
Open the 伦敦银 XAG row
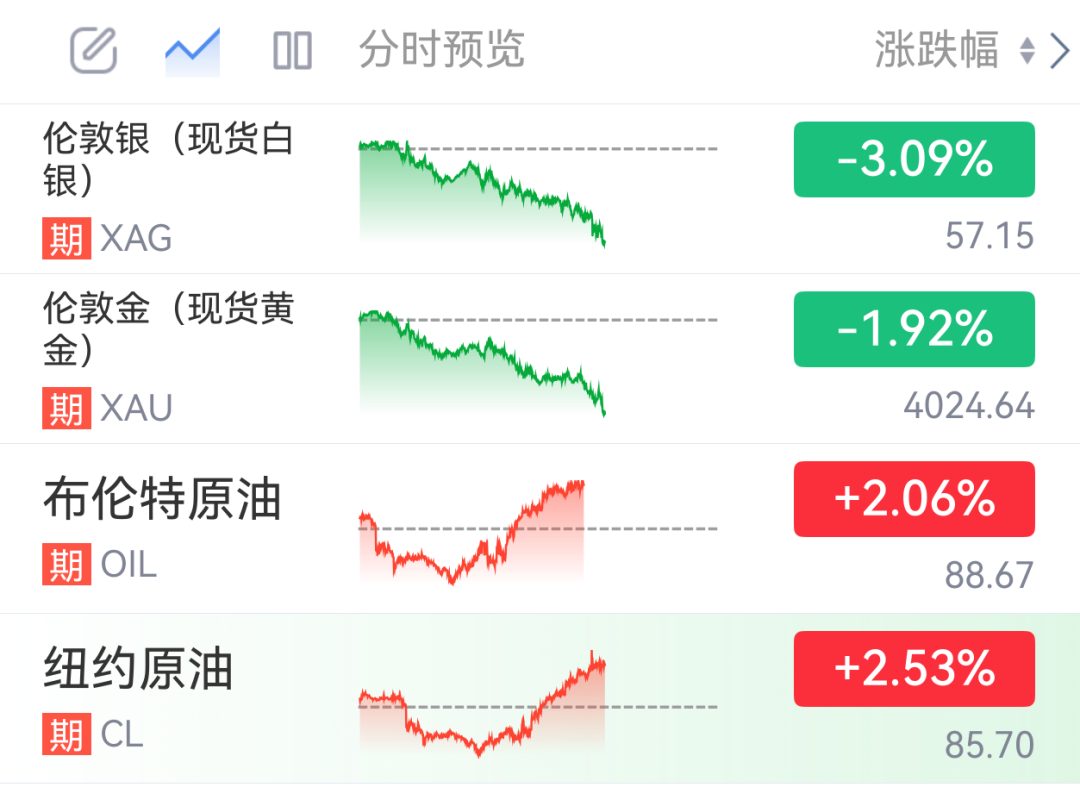click(540, 189)
